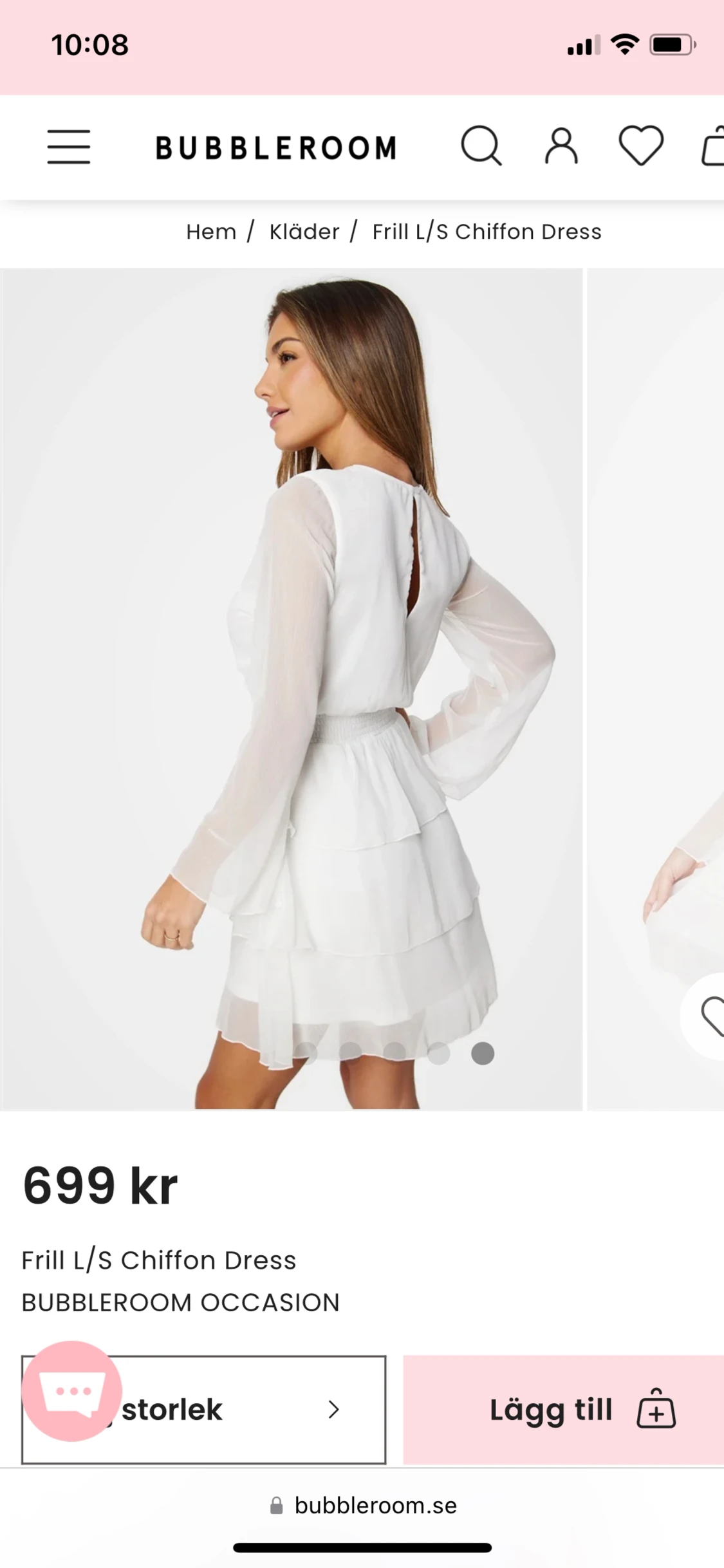Screen dimensions: 724x1568
Task: Open the dress product photo
Action: tap(291, 689)
